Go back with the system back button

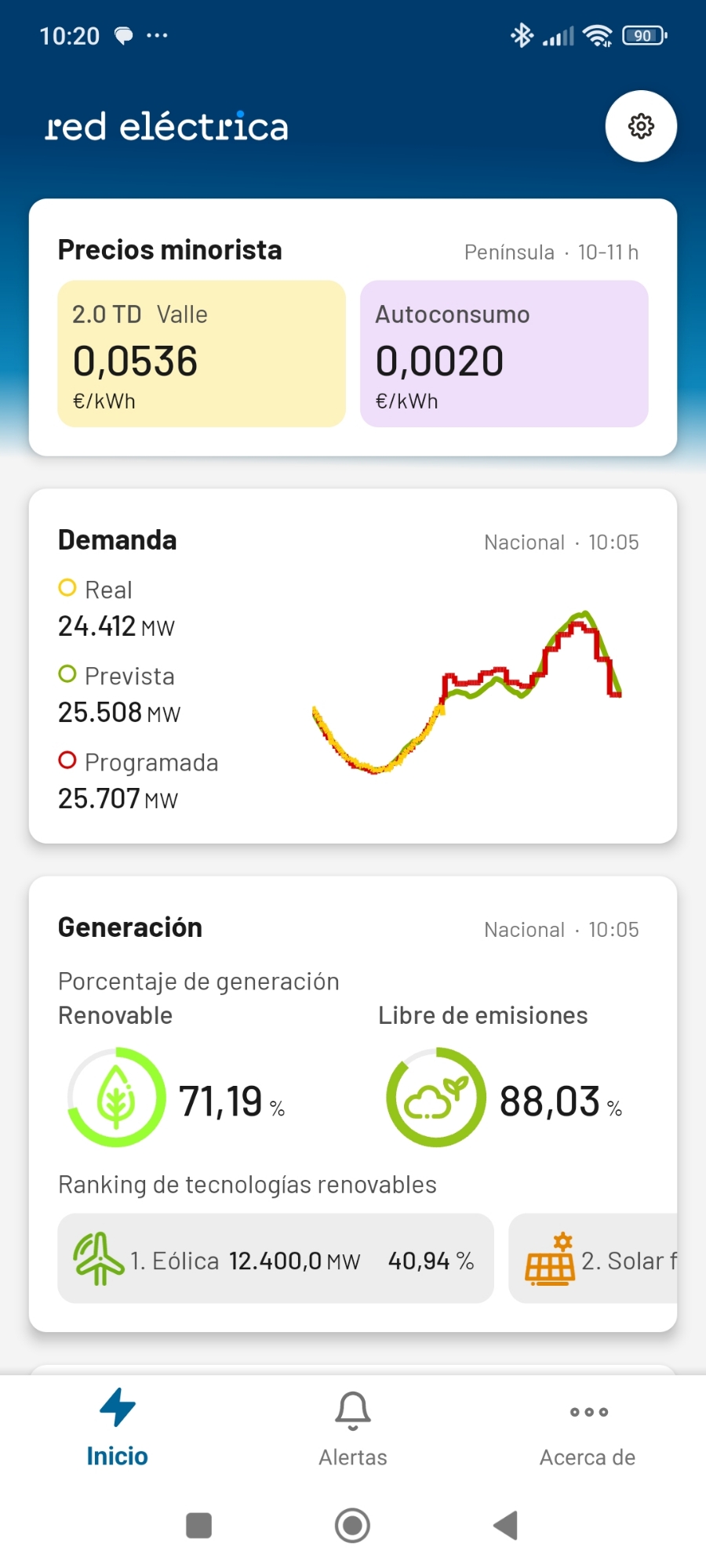(506, 1525)
